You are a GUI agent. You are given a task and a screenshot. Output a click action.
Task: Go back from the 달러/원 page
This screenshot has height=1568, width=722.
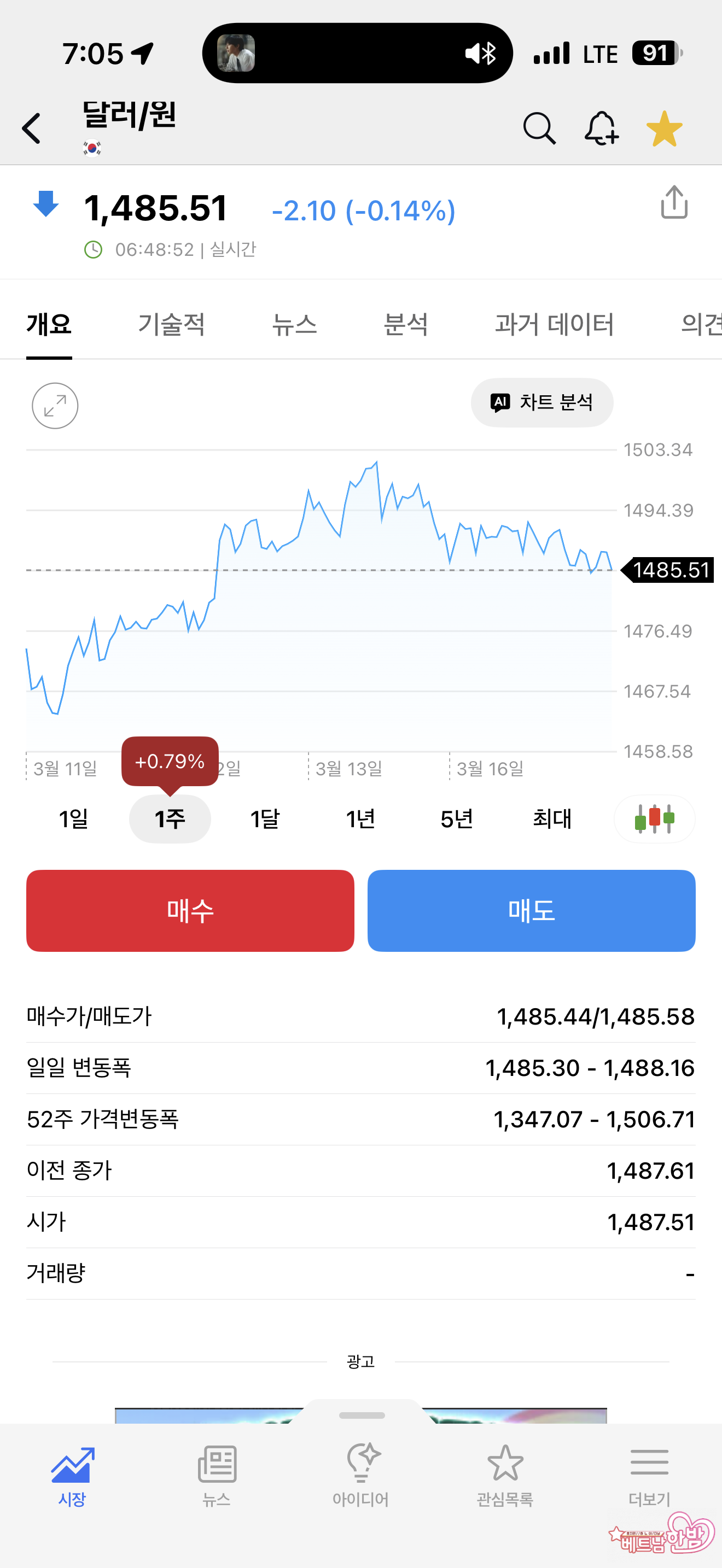[32, 128]
